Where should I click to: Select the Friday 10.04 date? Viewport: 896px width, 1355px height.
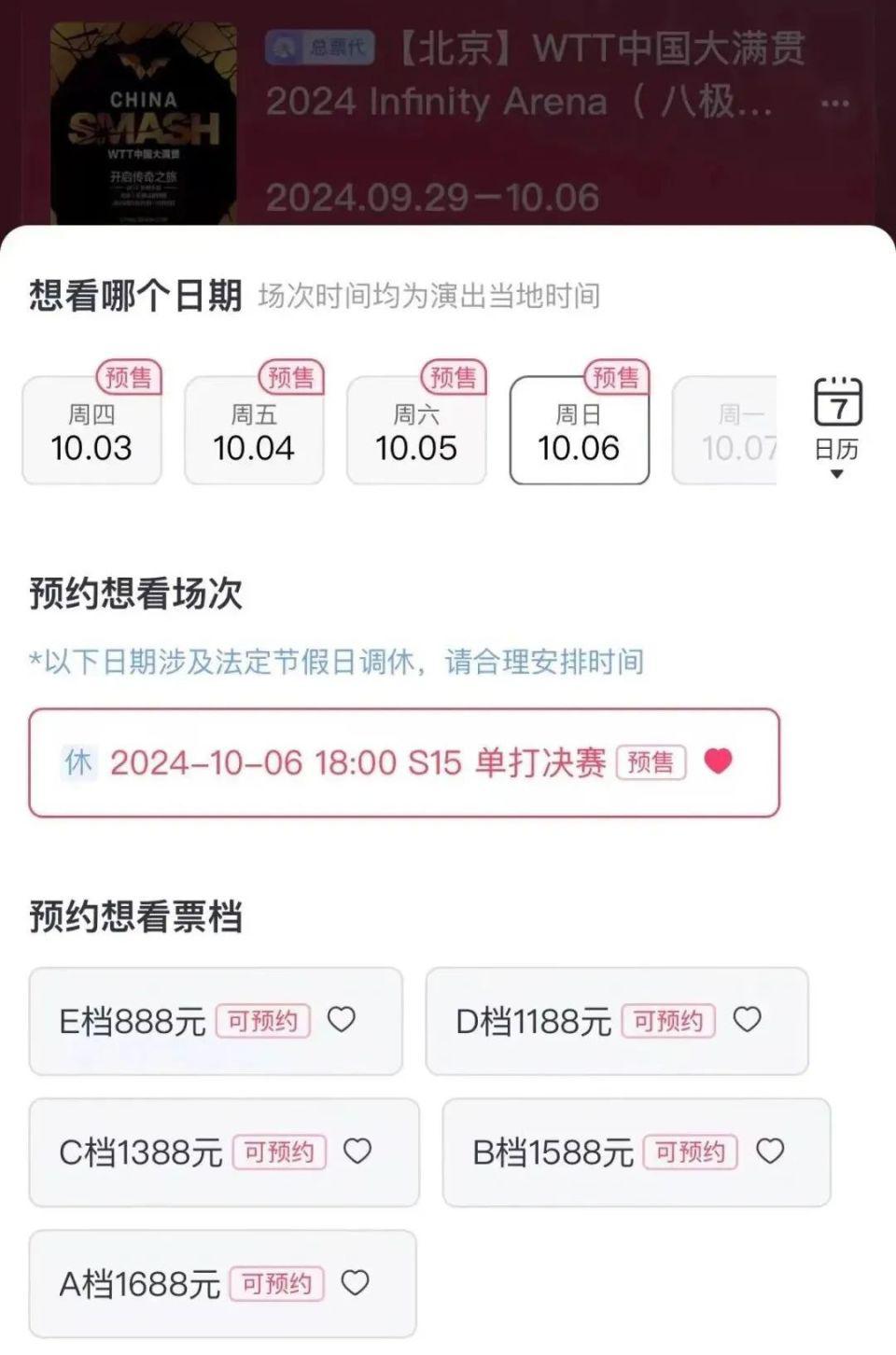[x=254, y=431]
